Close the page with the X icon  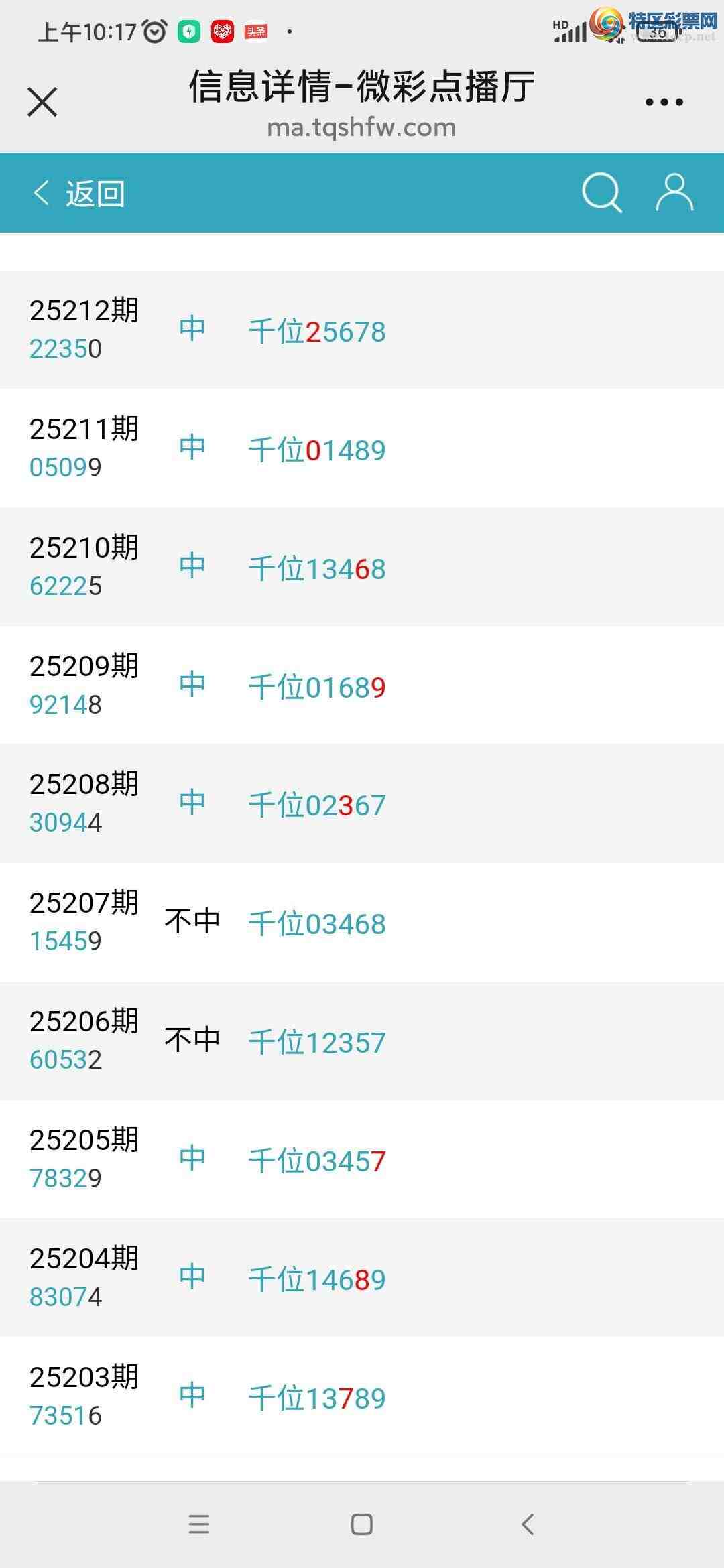click(42, 102)
